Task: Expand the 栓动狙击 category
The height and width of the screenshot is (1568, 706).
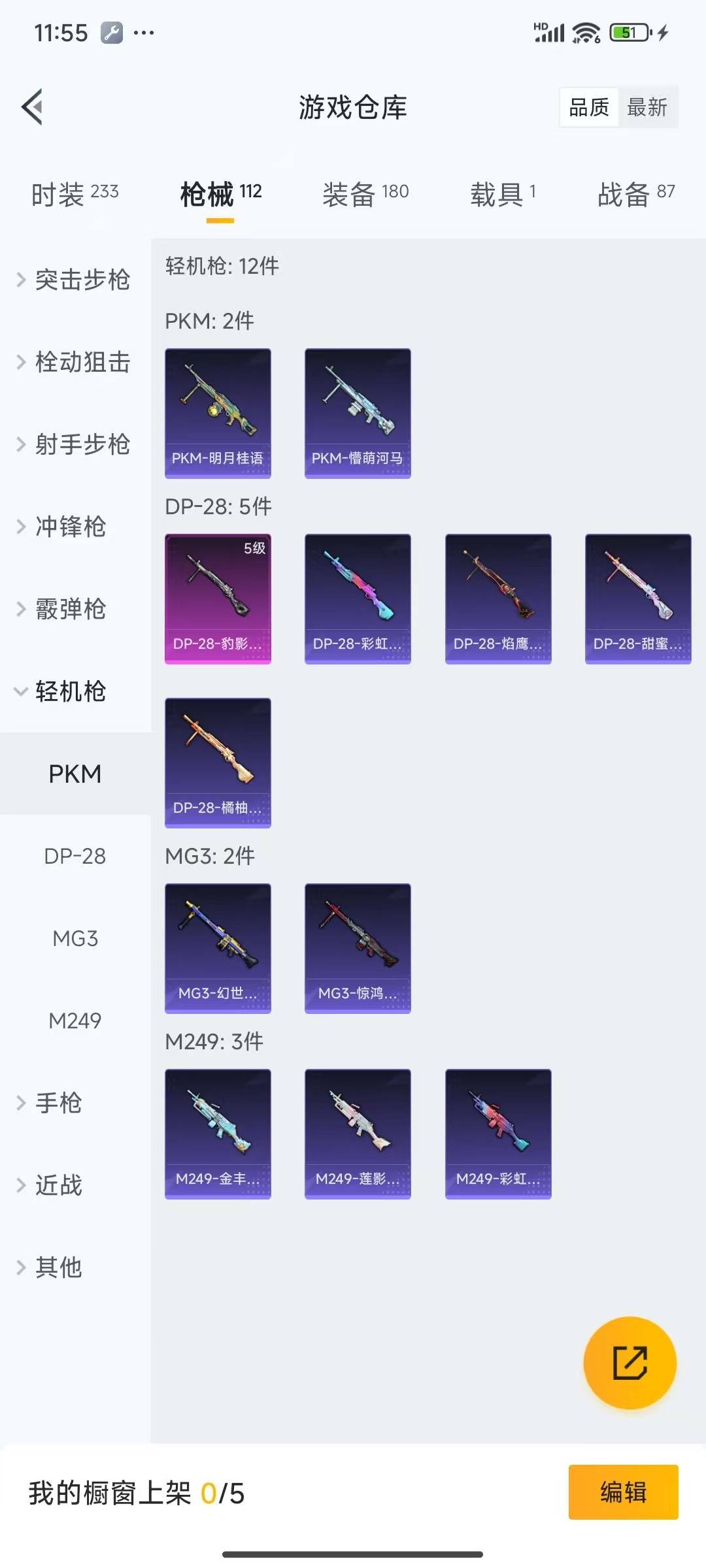Action: [75, 362]
